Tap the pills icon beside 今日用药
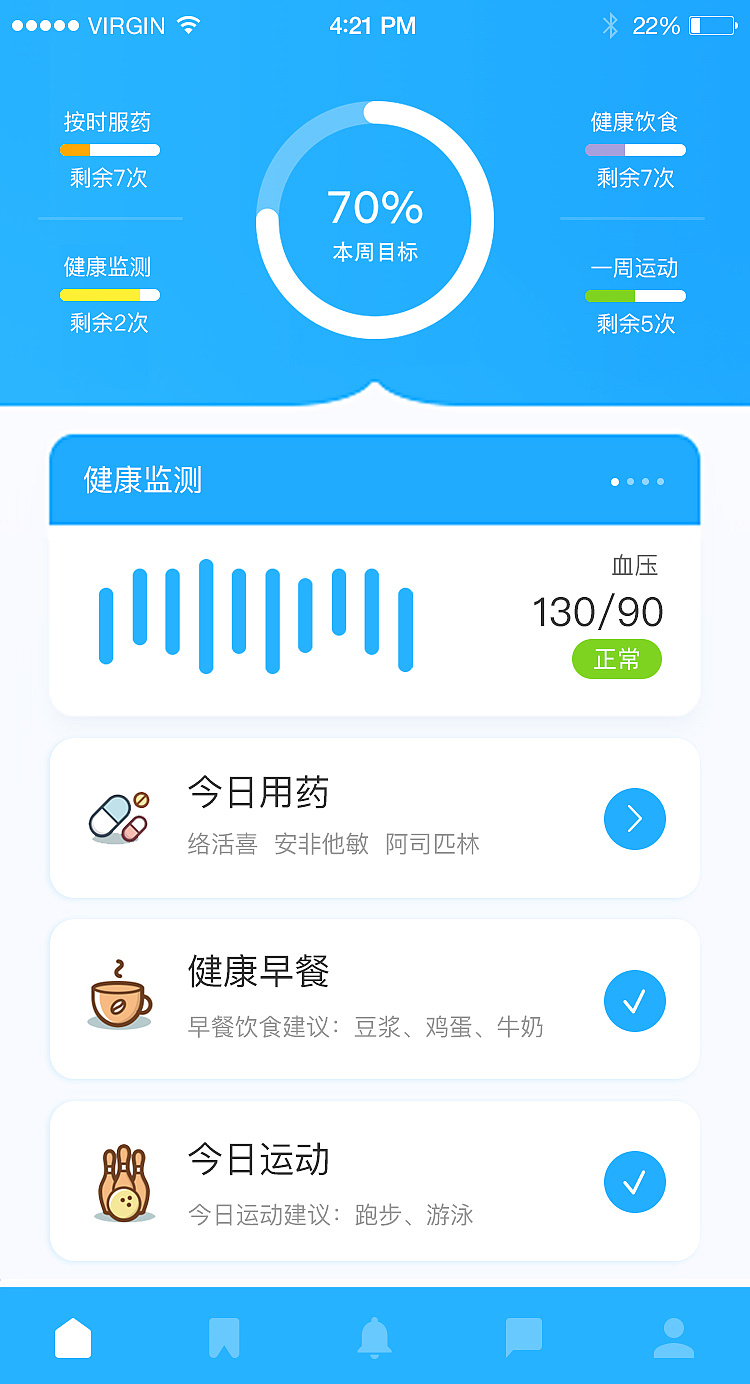The image size is (750, 1384). point(120,815)
